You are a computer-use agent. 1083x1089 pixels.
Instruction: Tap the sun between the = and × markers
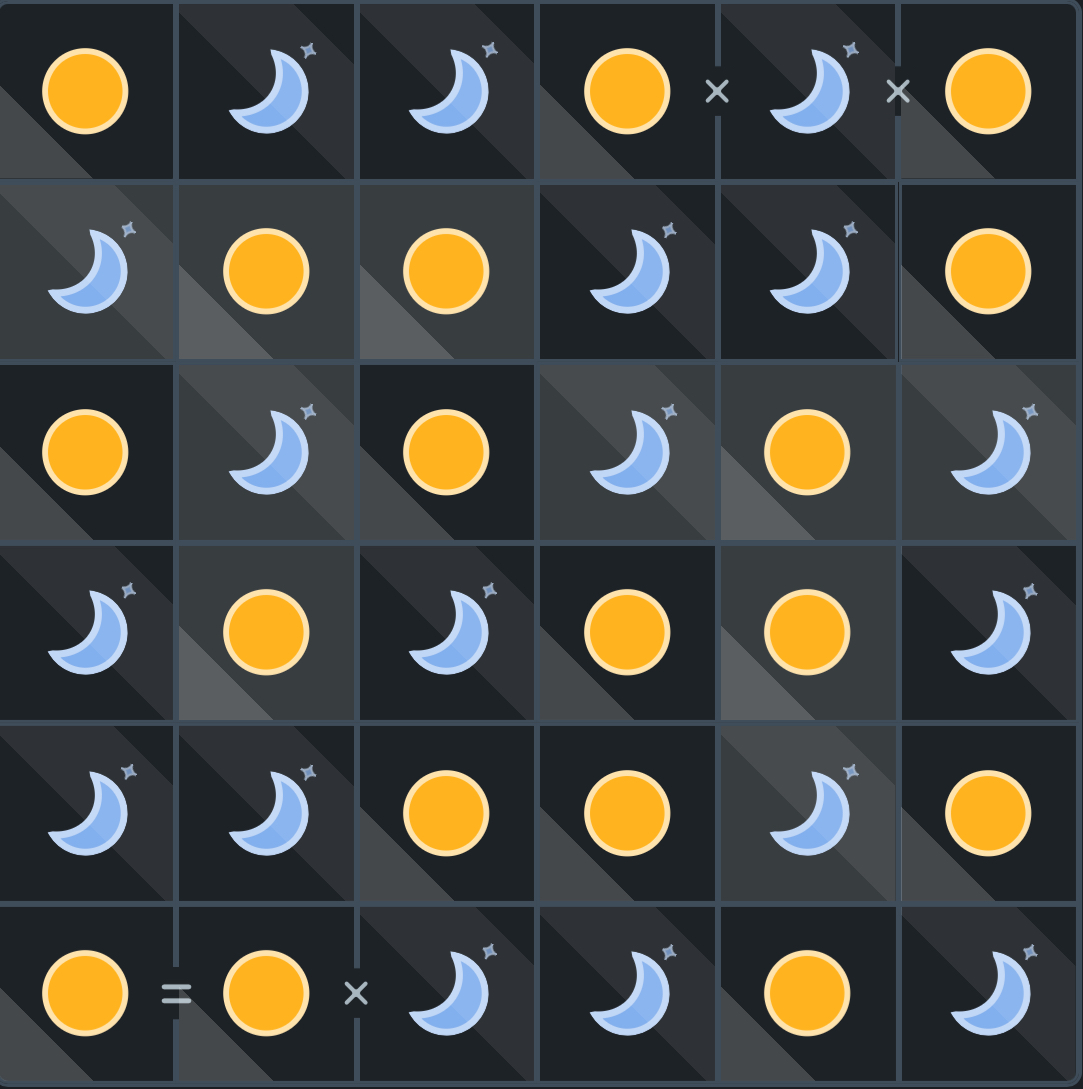(266, 993)
